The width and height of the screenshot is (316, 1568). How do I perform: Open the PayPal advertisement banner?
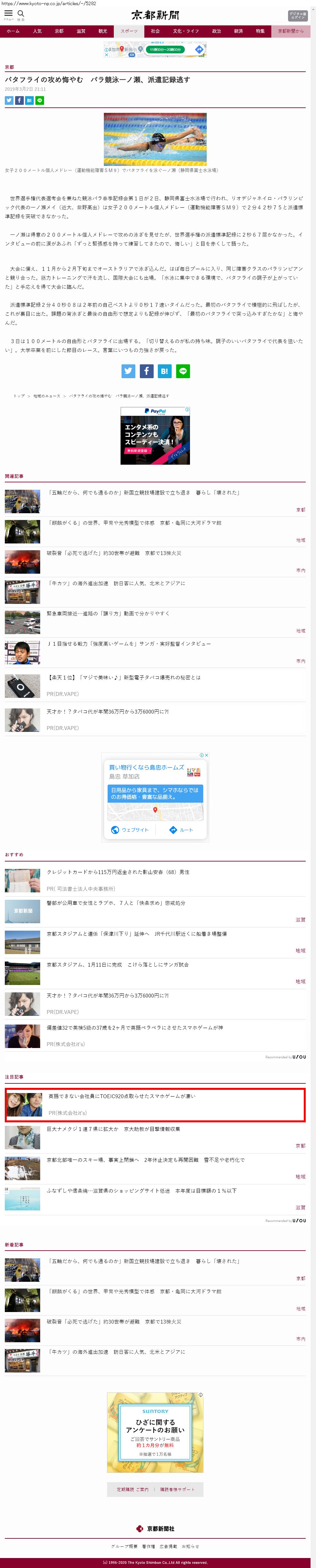pyautogui.click(x=155, y=436)
